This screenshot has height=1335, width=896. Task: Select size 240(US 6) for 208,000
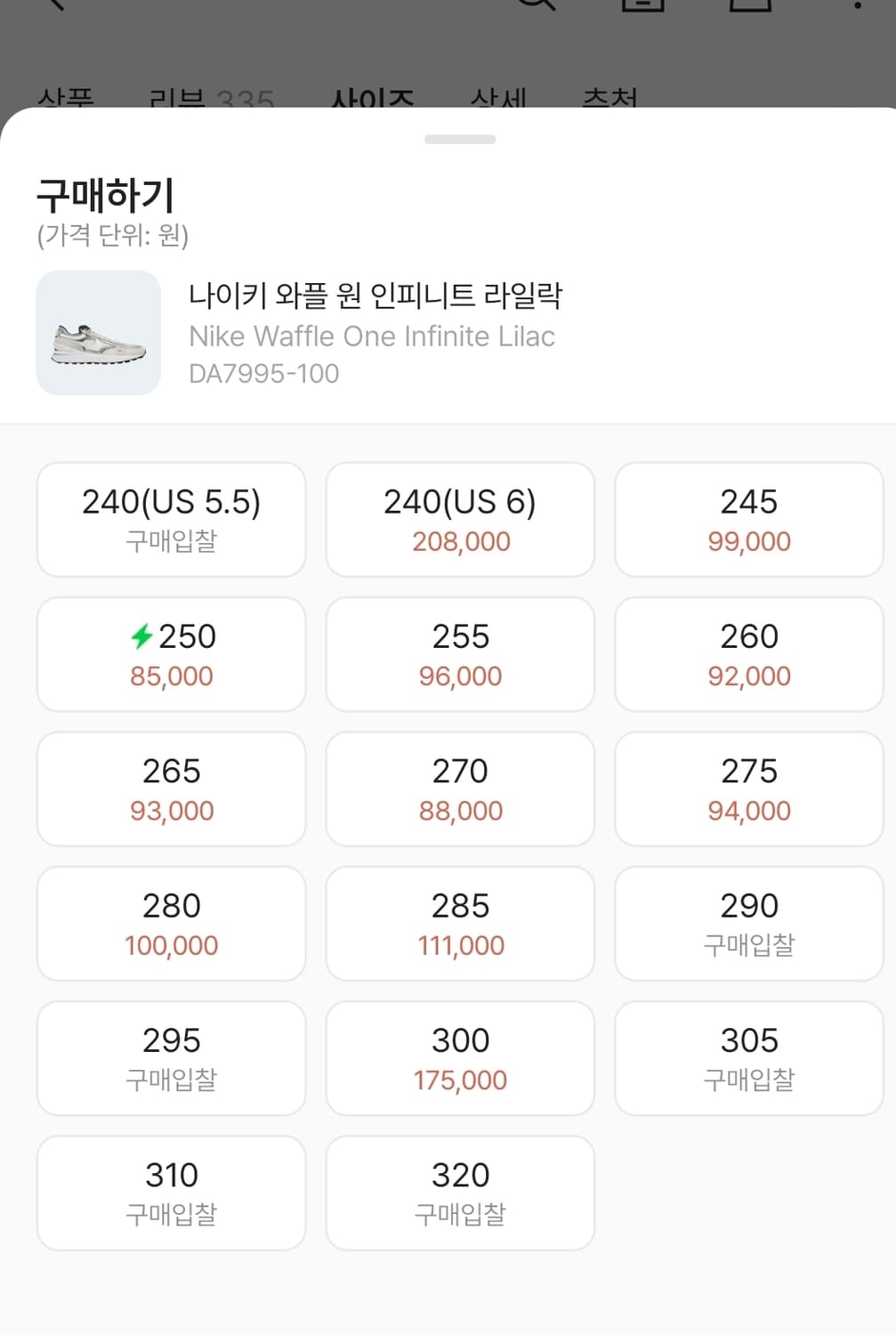pyautogui.click(x=459, y=520)
